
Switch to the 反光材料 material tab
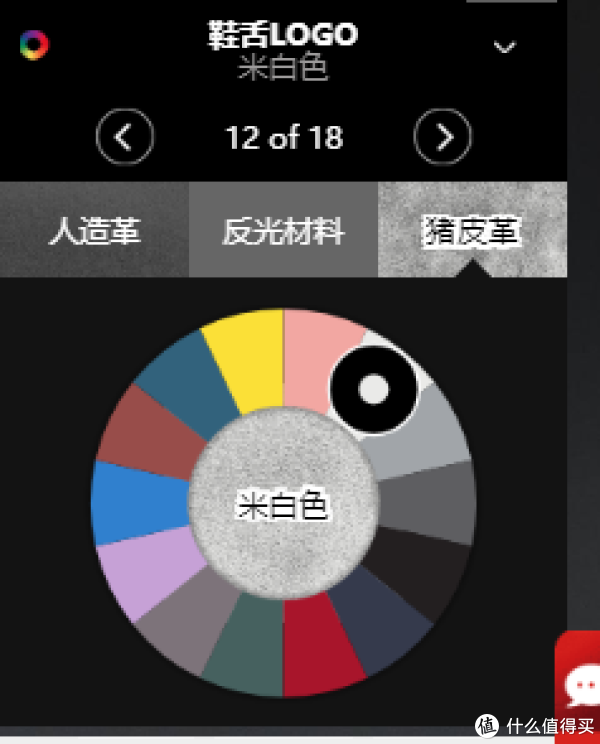pos(283,233)
